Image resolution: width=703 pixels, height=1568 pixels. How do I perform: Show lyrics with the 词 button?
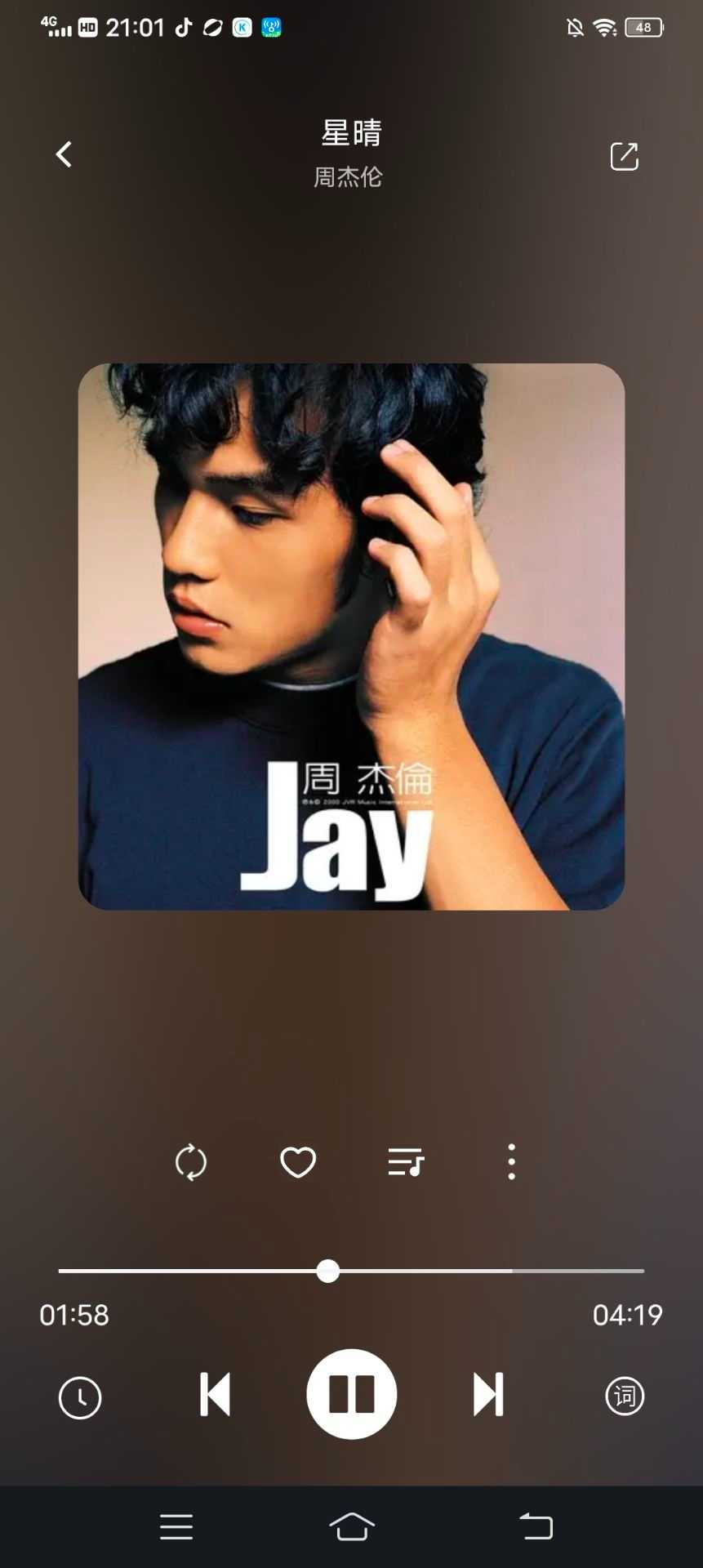click(625, 1396)
